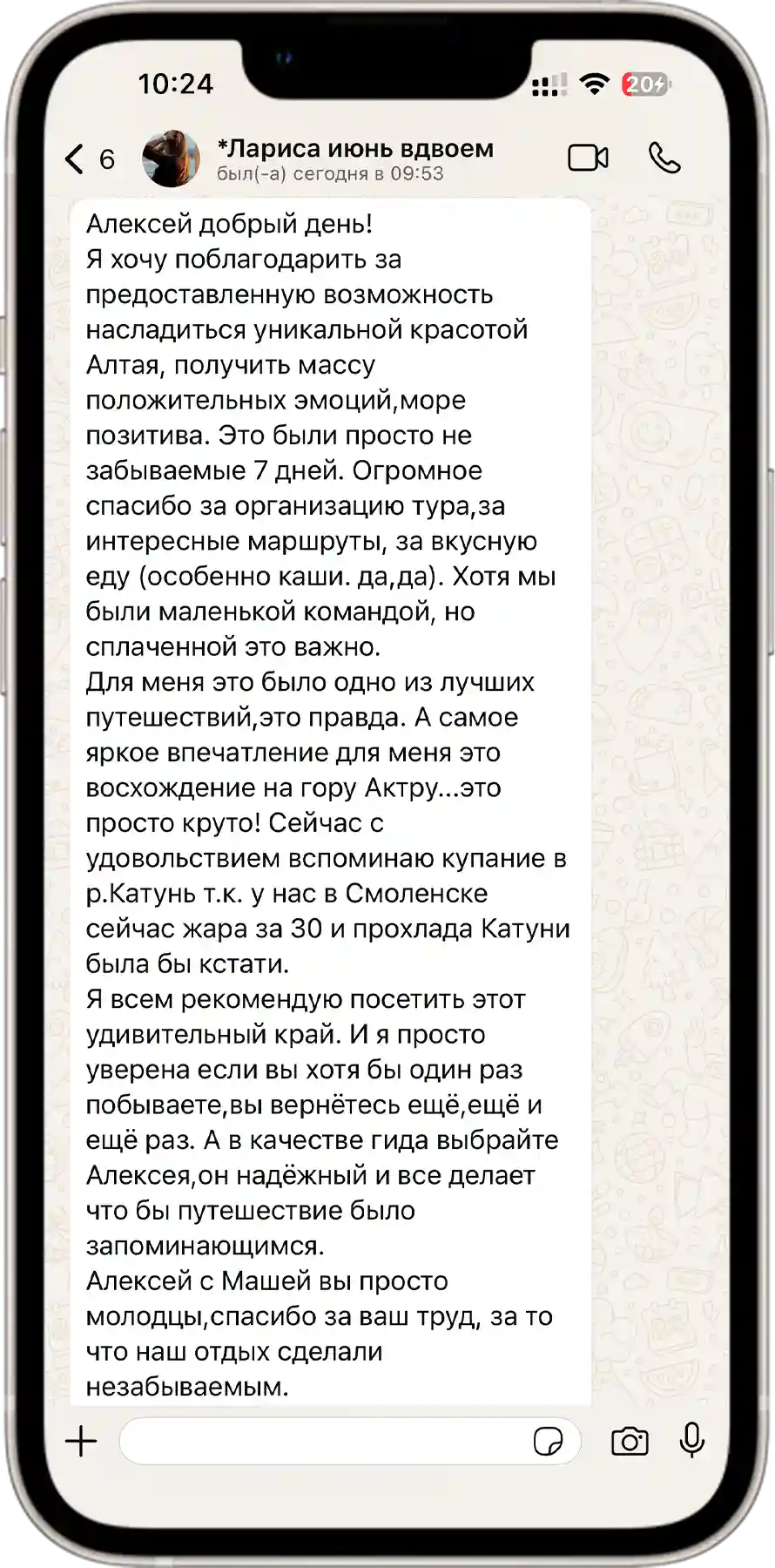Viewport: 775px width, 1568px height.
Task: Start a video call with Лариса
Action: (589, 158)
